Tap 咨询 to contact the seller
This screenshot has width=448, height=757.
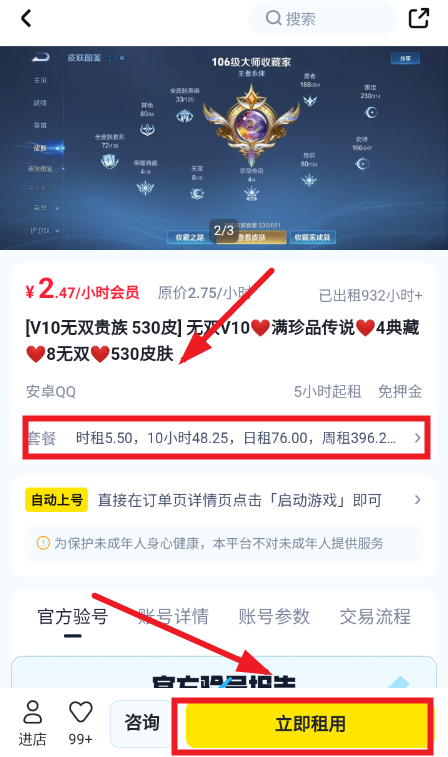coord(141,723)
